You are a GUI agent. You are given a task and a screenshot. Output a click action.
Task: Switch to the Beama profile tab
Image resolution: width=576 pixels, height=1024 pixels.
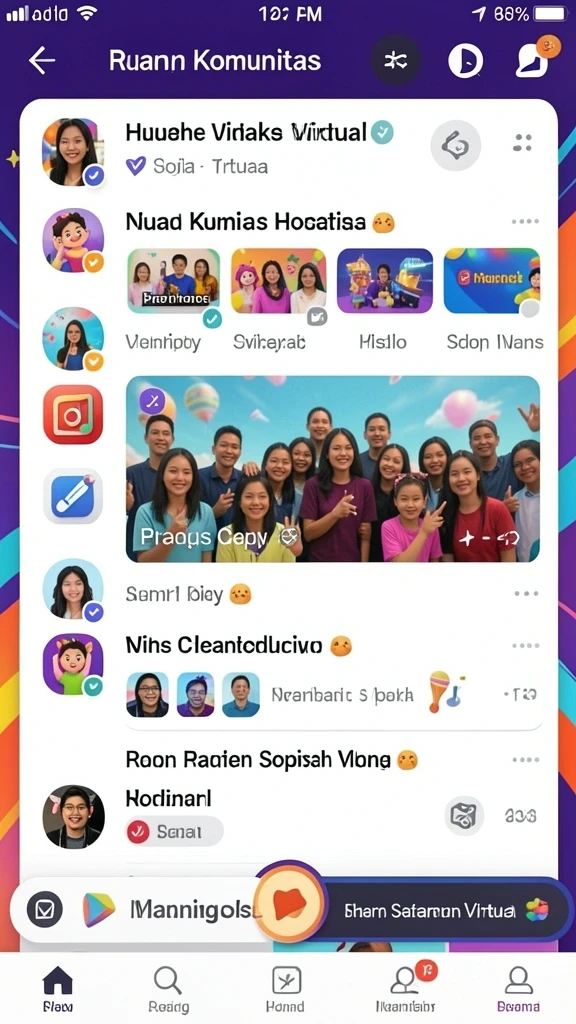tap(519, 989)
